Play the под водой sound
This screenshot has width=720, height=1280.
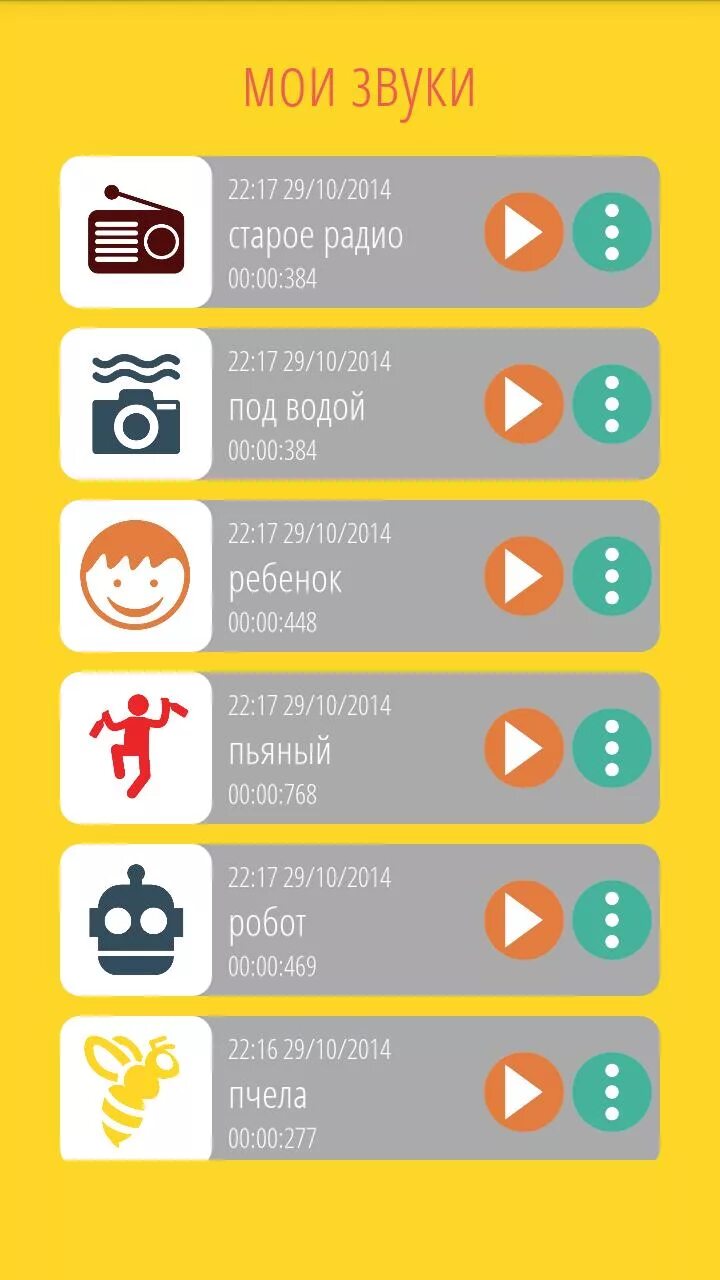tap(523, 404)
